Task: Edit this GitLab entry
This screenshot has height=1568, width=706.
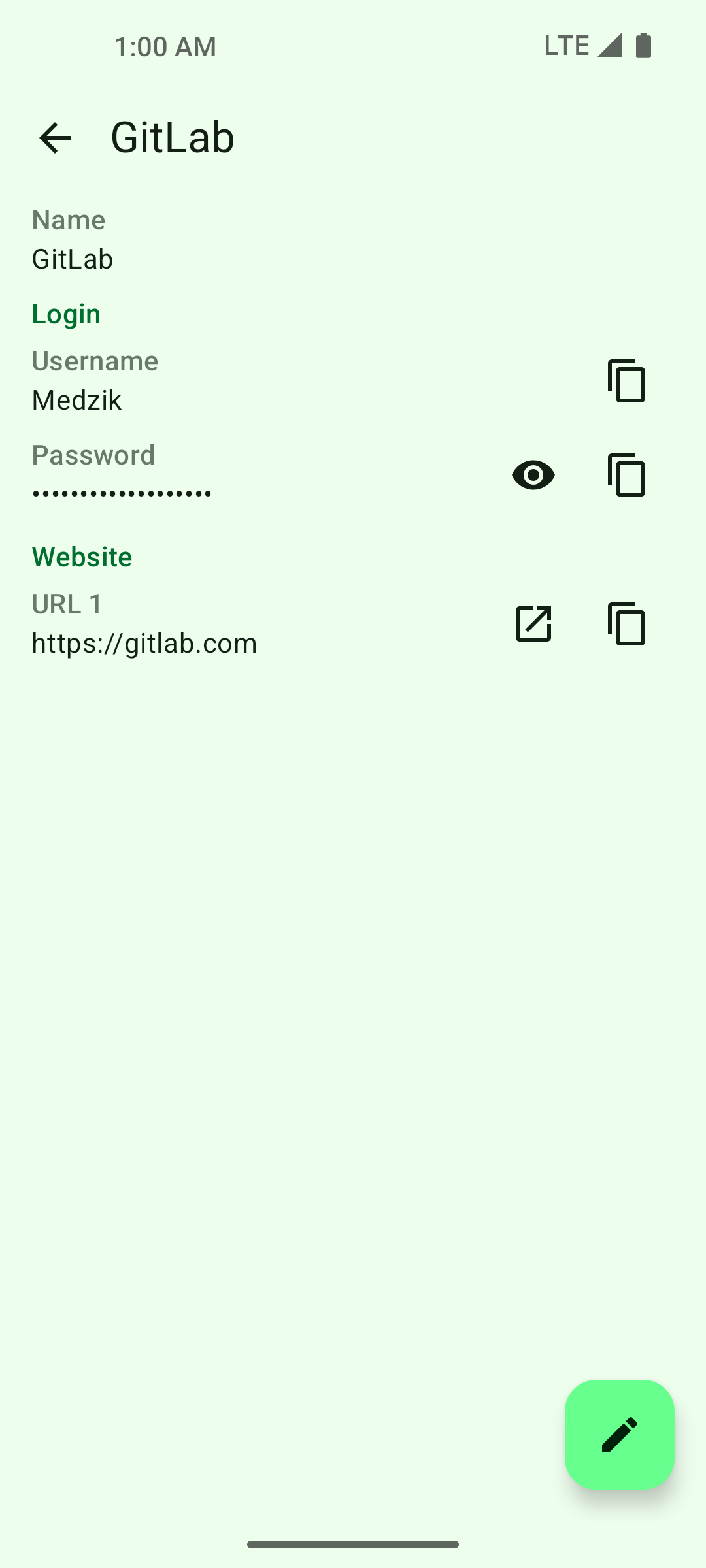Action: point(619,1434)
